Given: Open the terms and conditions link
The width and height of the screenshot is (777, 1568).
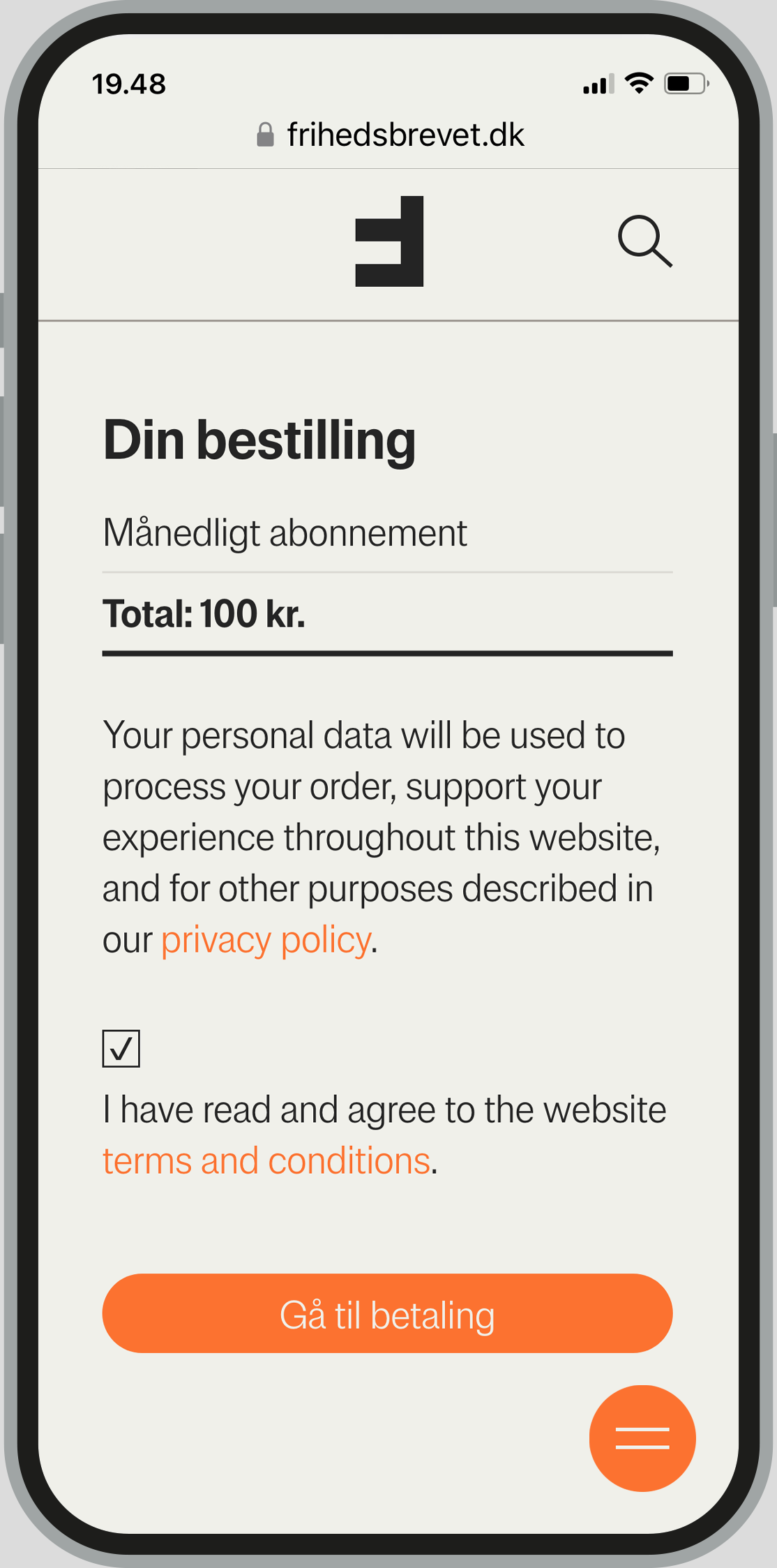Looking at the screenshot, I should tap(266, 1161).
